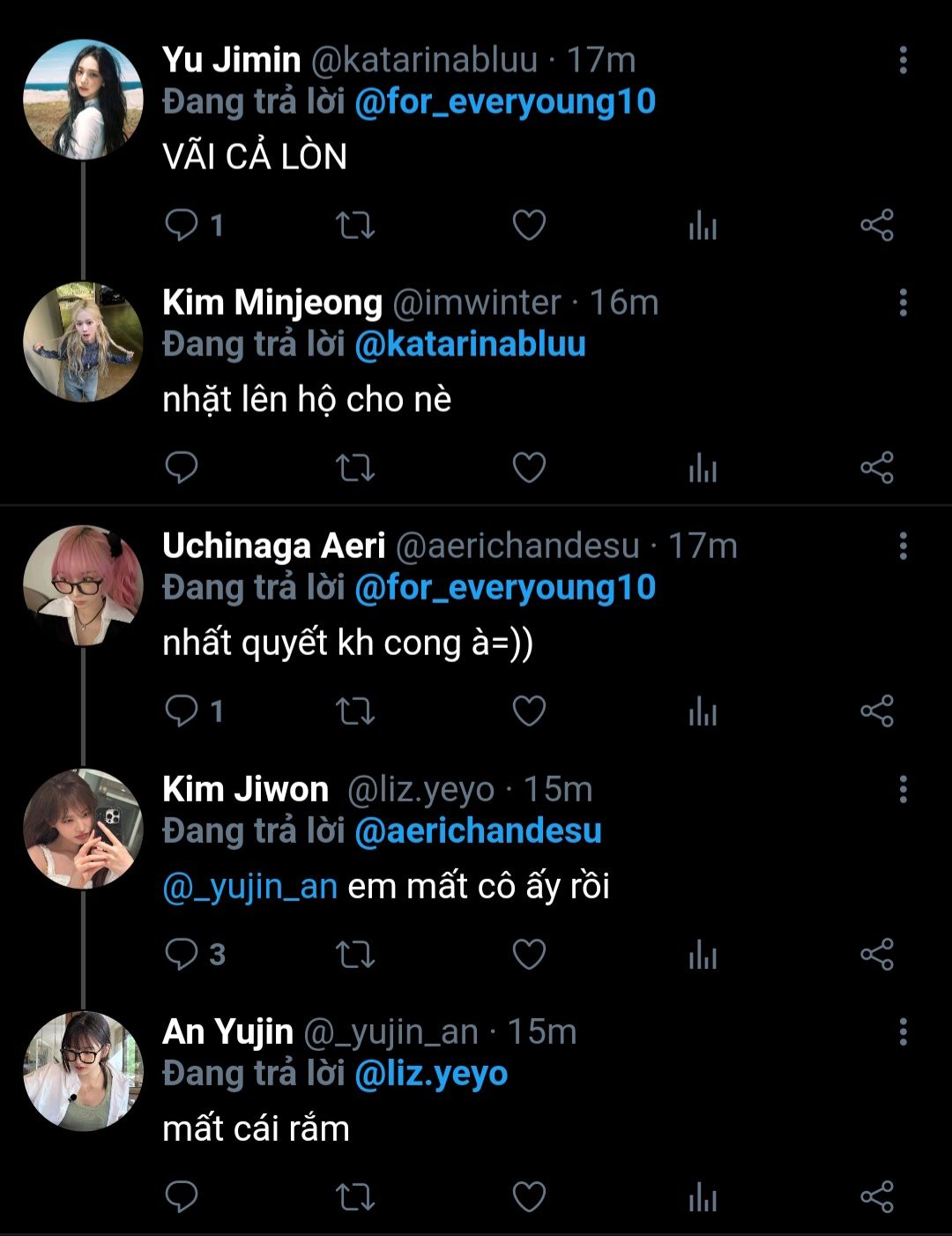Open the @_yujin_an mention in Kim Jiwon's tweet
This screenshot has width=952, height=1236.
pyautogui.click(x=250, y=887)
